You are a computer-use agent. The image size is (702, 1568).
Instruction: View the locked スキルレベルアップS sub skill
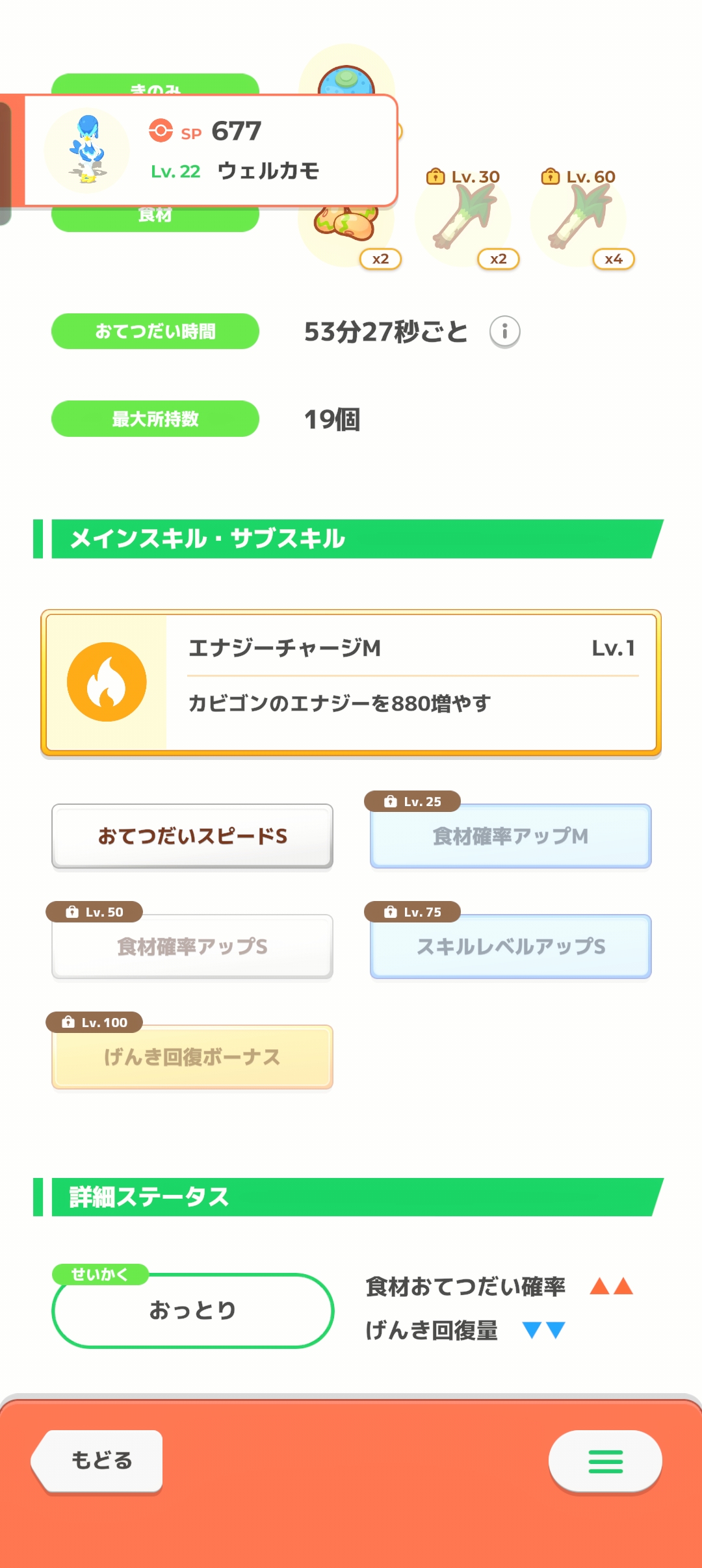511,947
